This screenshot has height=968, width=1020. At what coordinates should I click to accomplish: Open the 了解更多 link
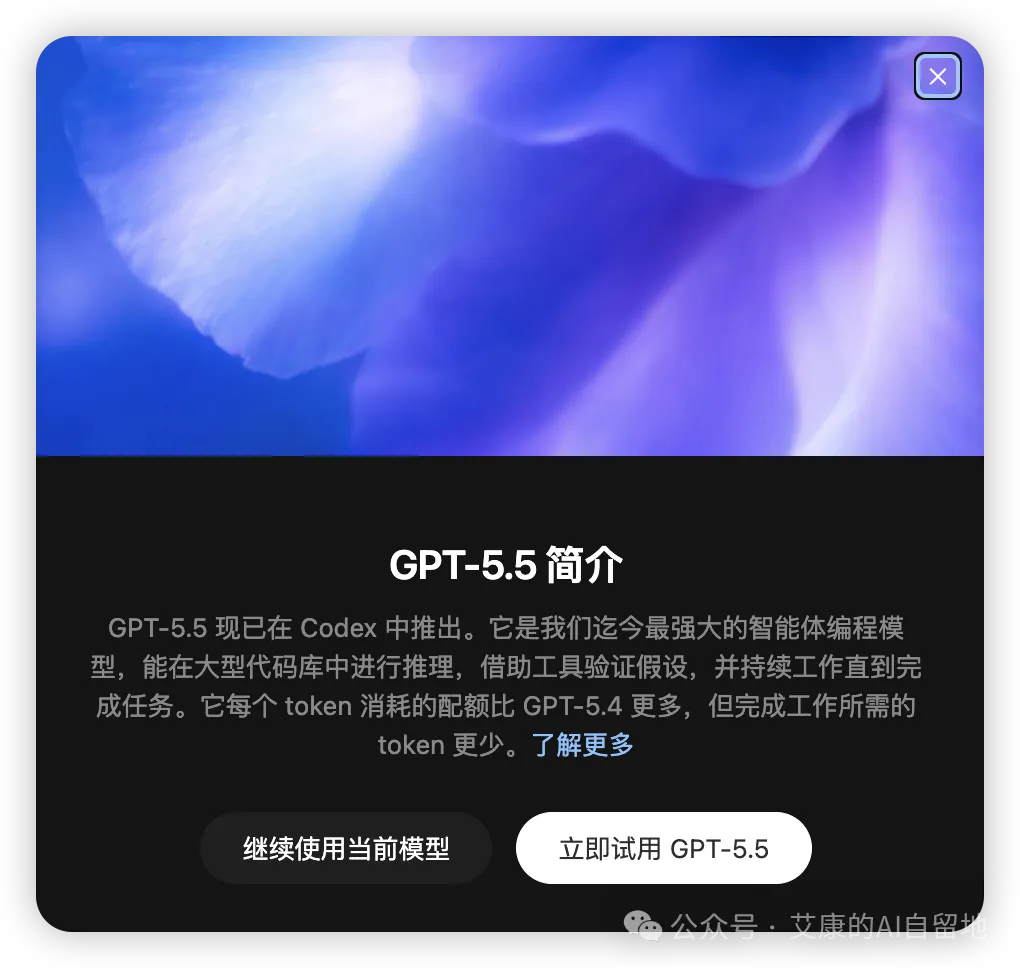click(583, 745)
